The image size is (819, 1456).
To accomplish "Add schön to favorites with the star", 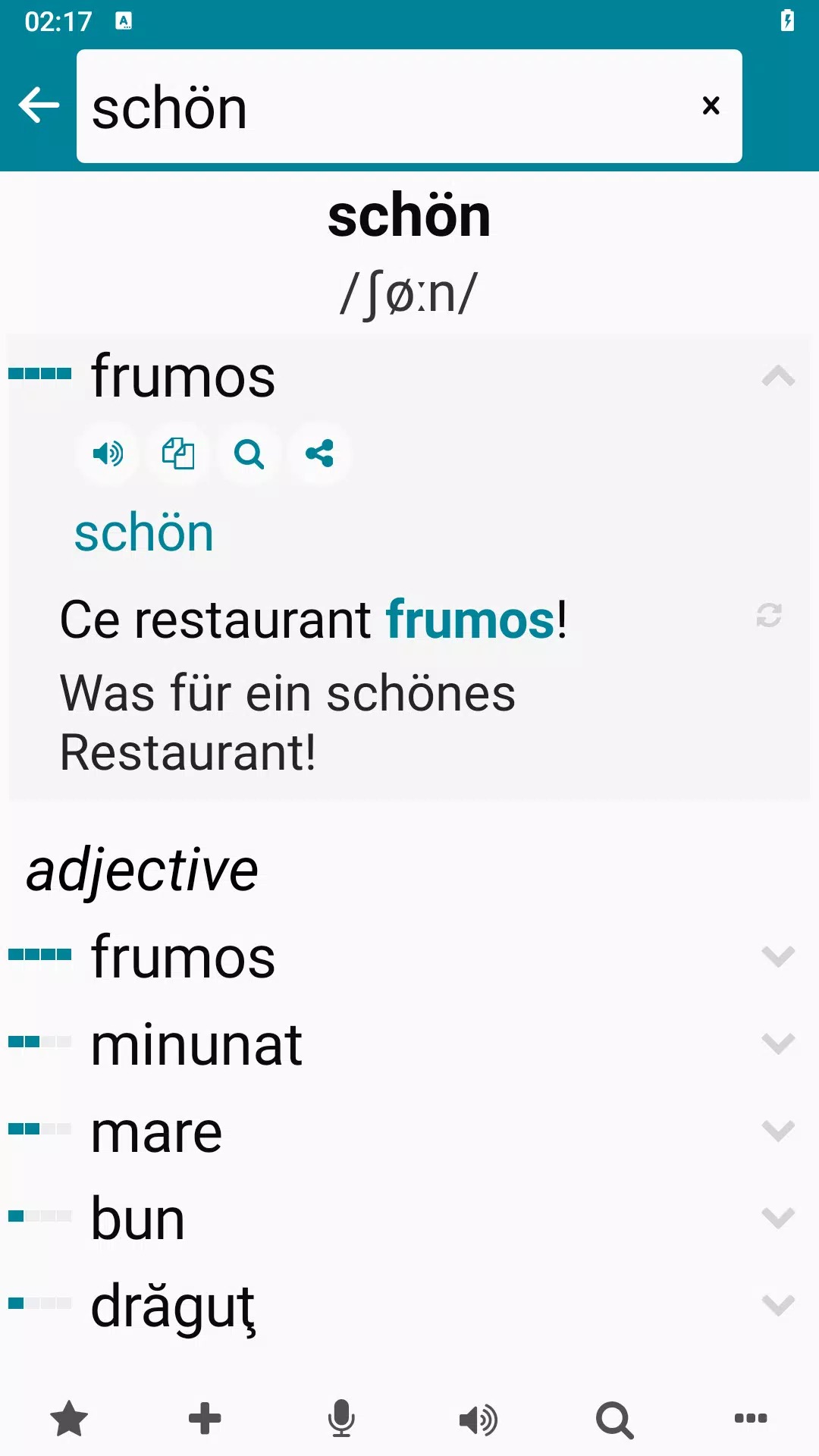I will click(x=69, y=1419).
